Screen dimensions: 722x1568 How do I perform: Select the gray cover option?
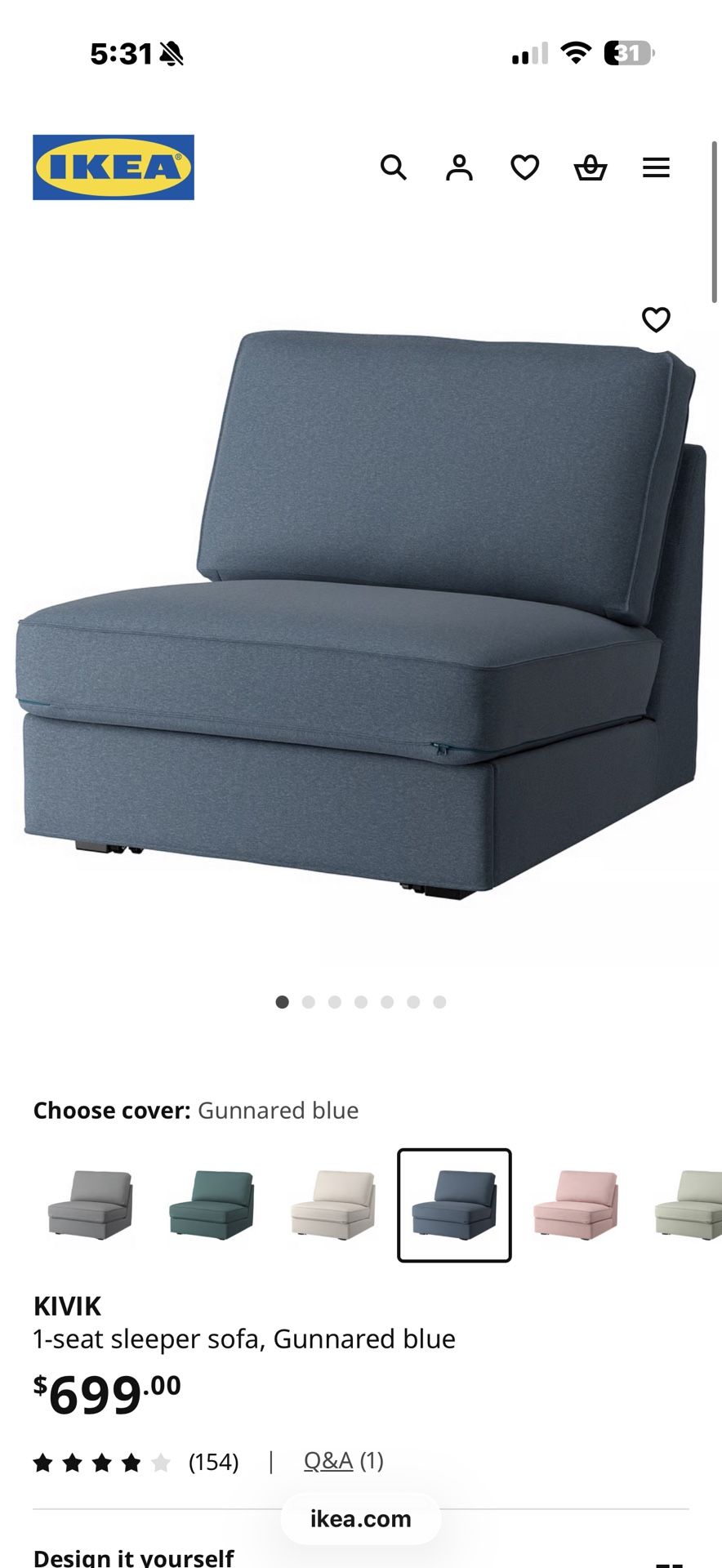[90, 1205]
